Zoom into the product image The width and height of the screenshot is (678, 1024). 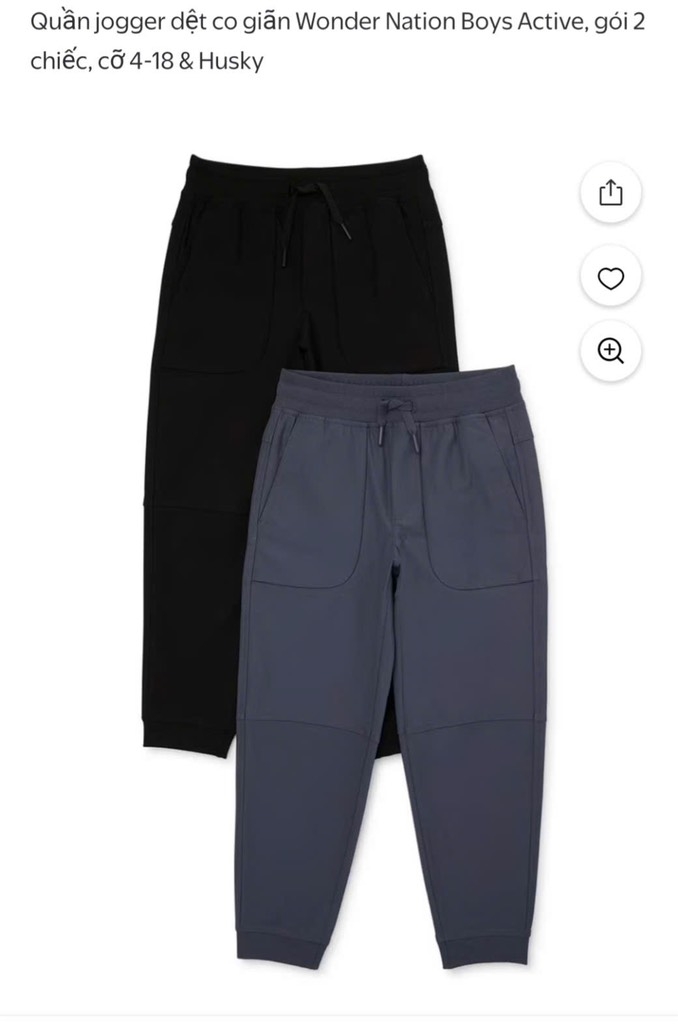click(x=611, y=351)
